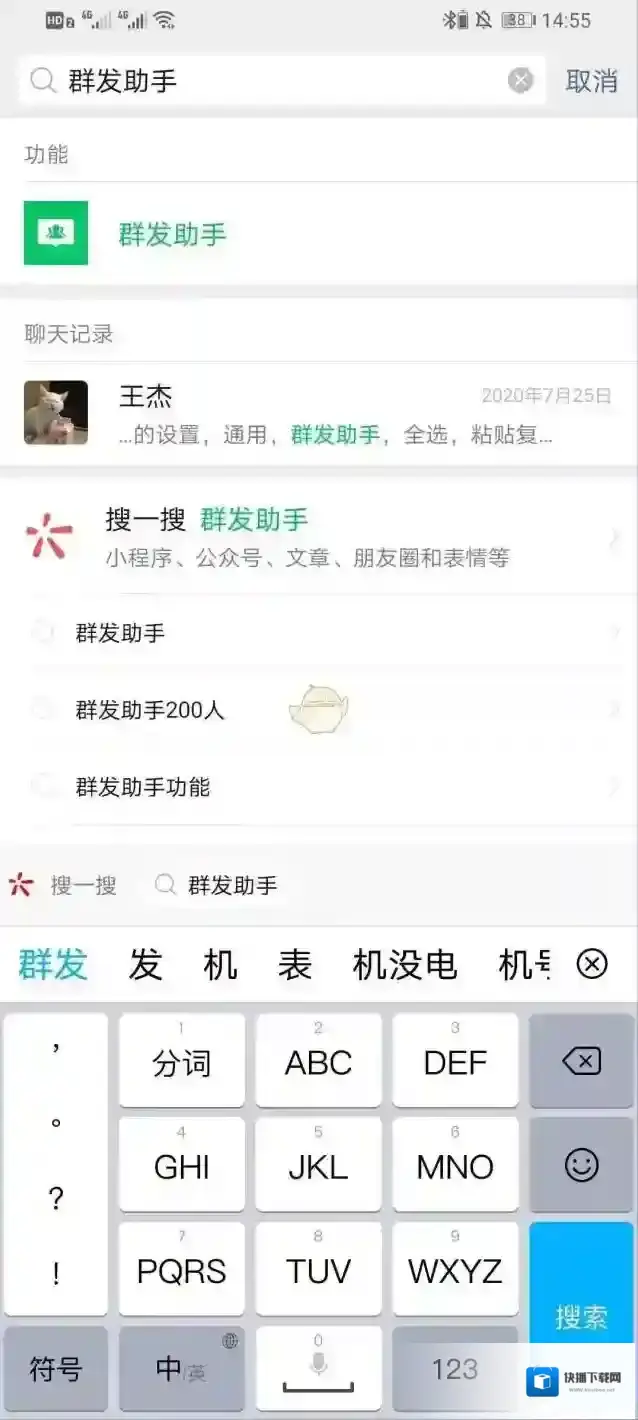Toggle the 中/英 language key
Viewport: 638px width, 1420px height.
pyautogui.click(x=181, y=1369)
